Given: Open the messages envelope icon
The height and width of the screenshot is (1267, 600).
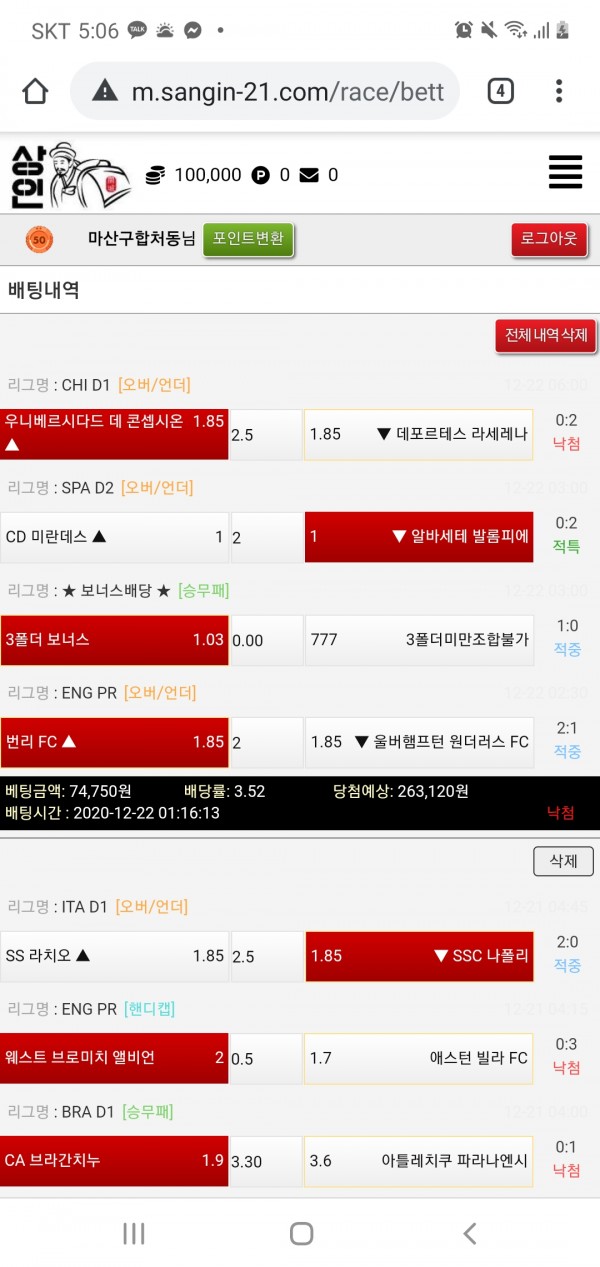Looking at the screenshot, I should pos(309,175).
